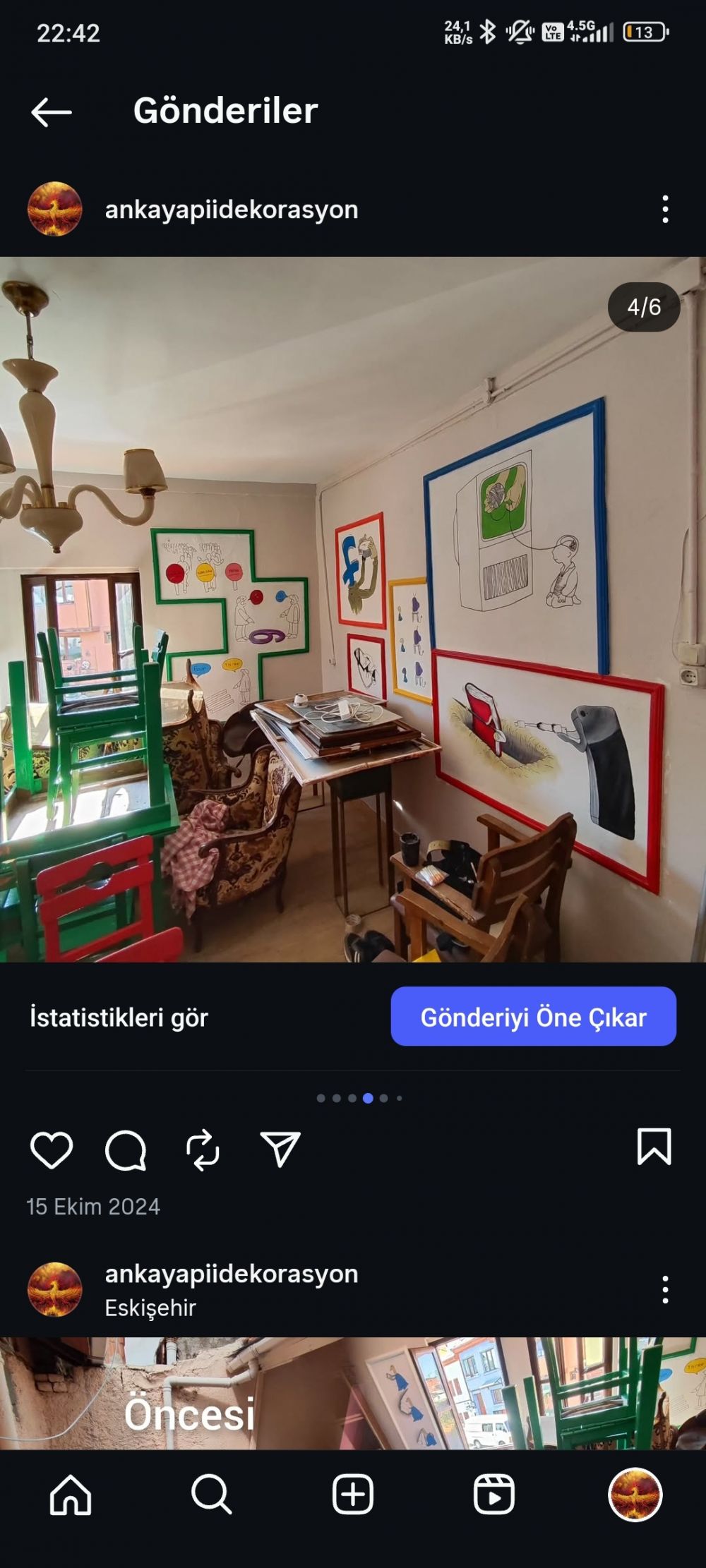The width and height of the screenshot is (706, 1568).
Task: Open the Öncesi post image
Action: [353, 1393]
